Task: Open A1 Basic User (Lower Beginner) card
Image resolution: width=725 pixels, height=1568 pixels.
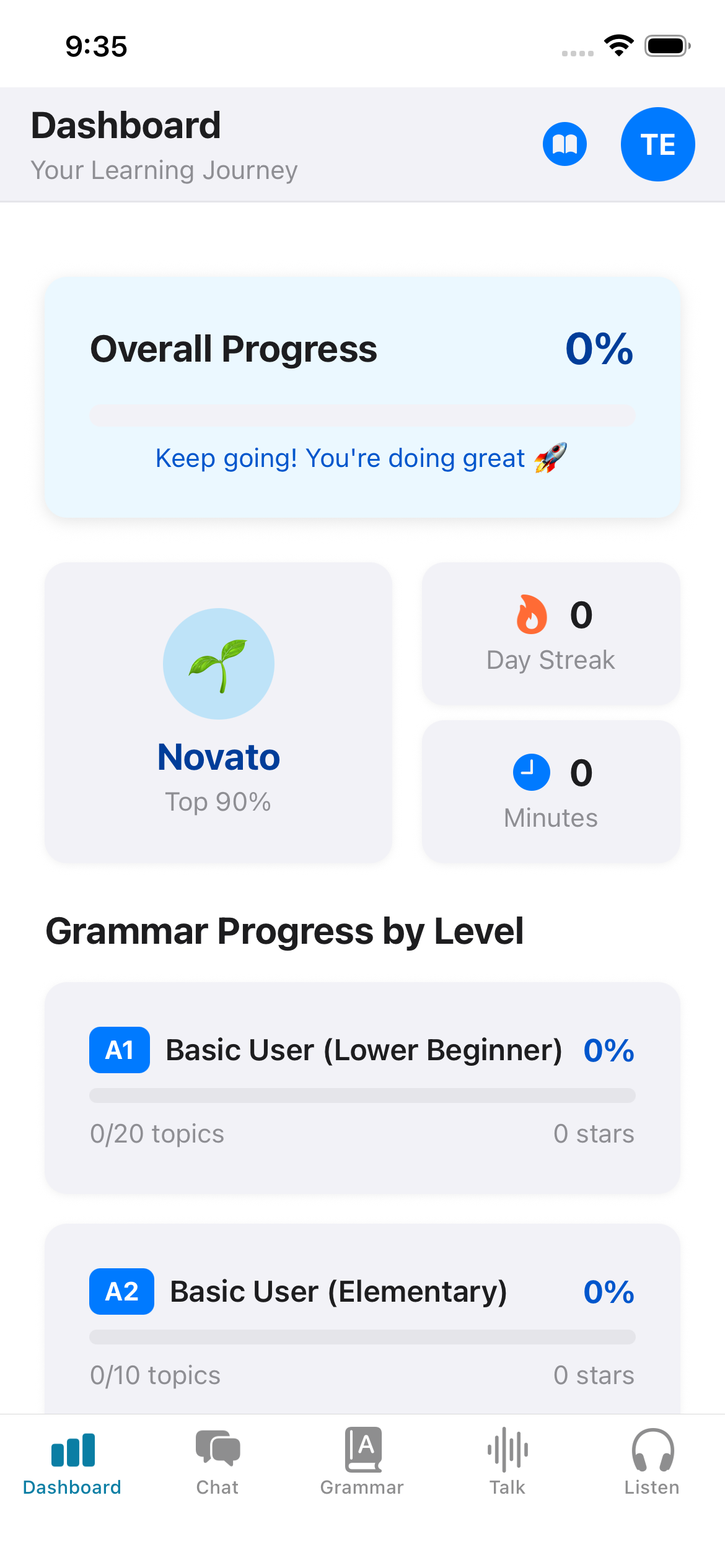Action: pyautogui.click(x=362, y=1087)
